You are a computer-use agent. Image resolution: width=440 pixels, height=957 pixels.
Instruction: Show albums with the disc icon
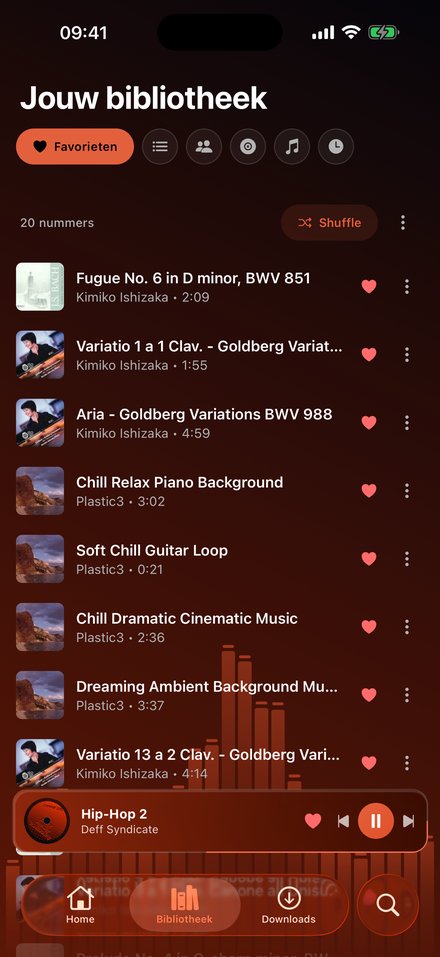[x=248, y=146]
